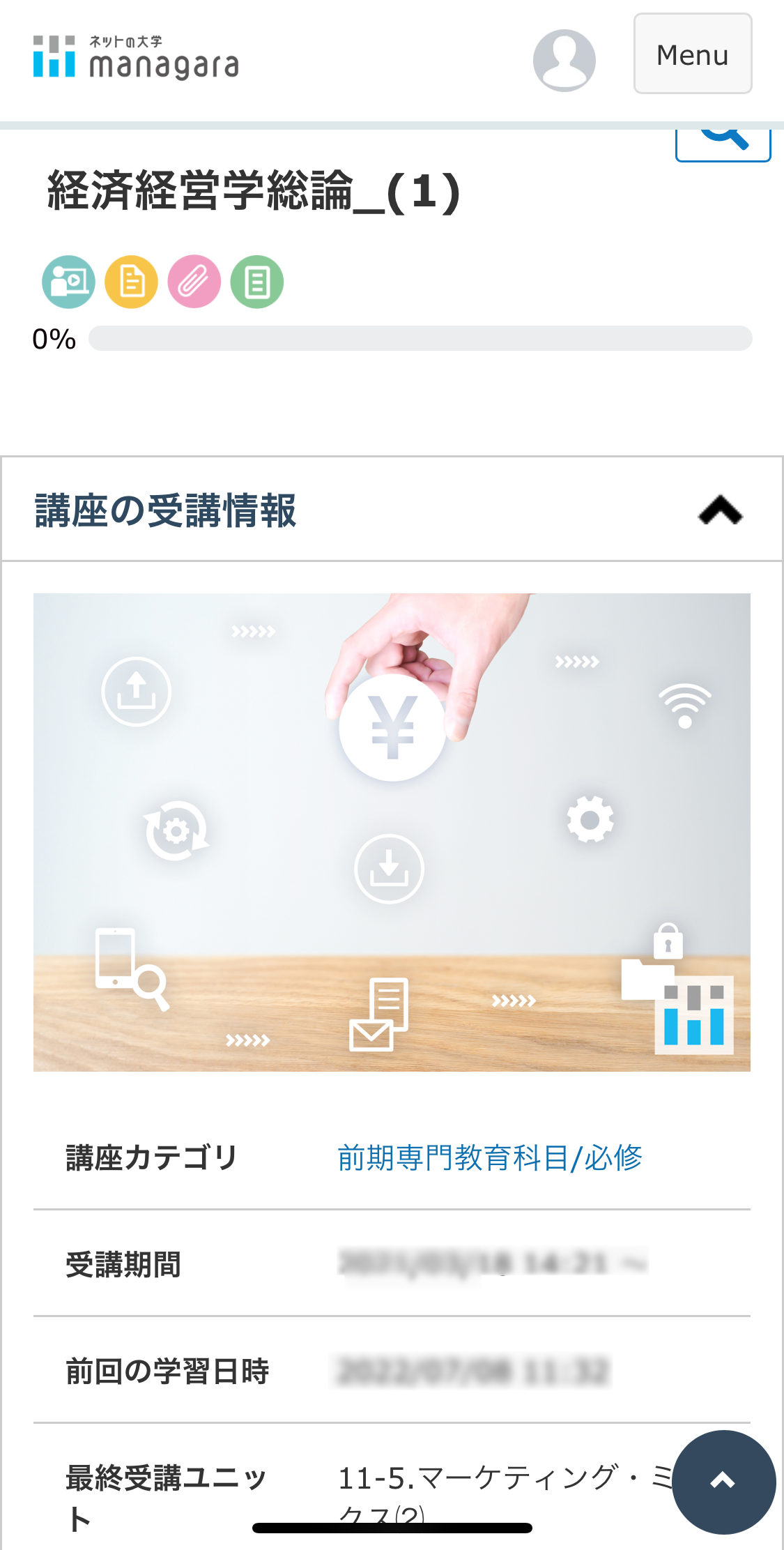Tap the search magnifier button
This screenshot has width=784, height=1550.
pyautogui.click(x=723, y=144)
